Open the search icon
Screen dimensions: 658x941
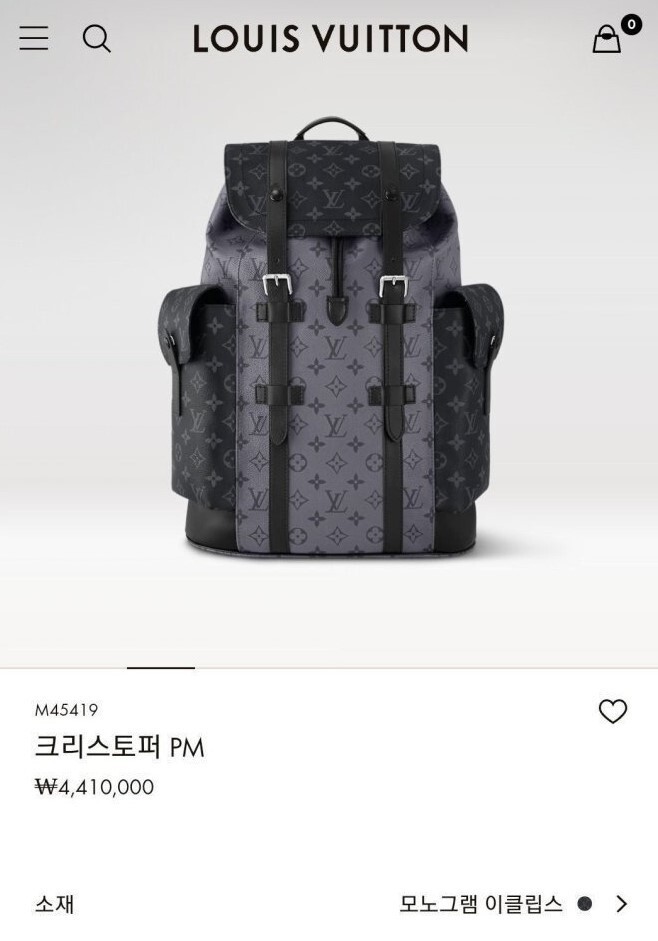point(96,39)
